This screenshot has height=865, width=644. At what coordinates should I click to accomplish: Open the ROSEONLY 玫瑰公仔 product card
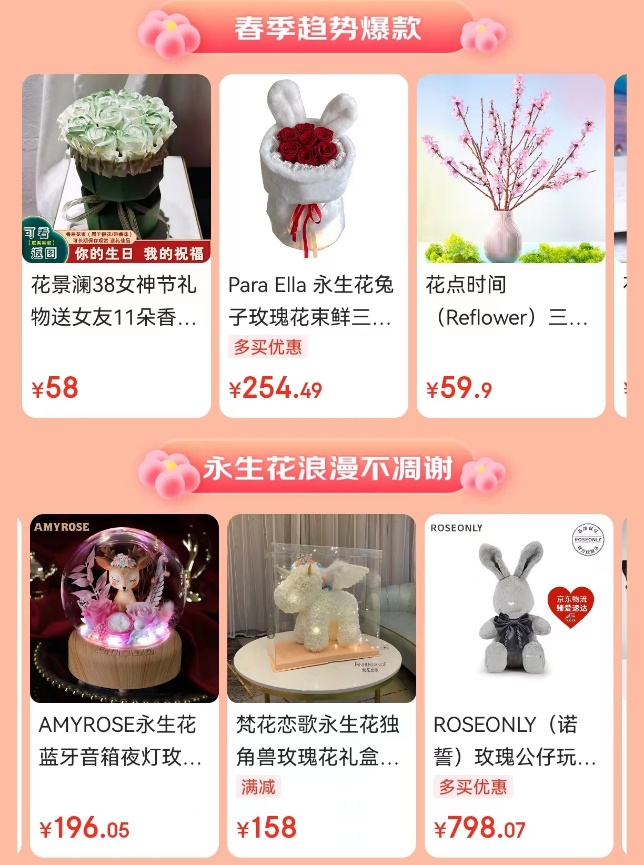point(519,685)
